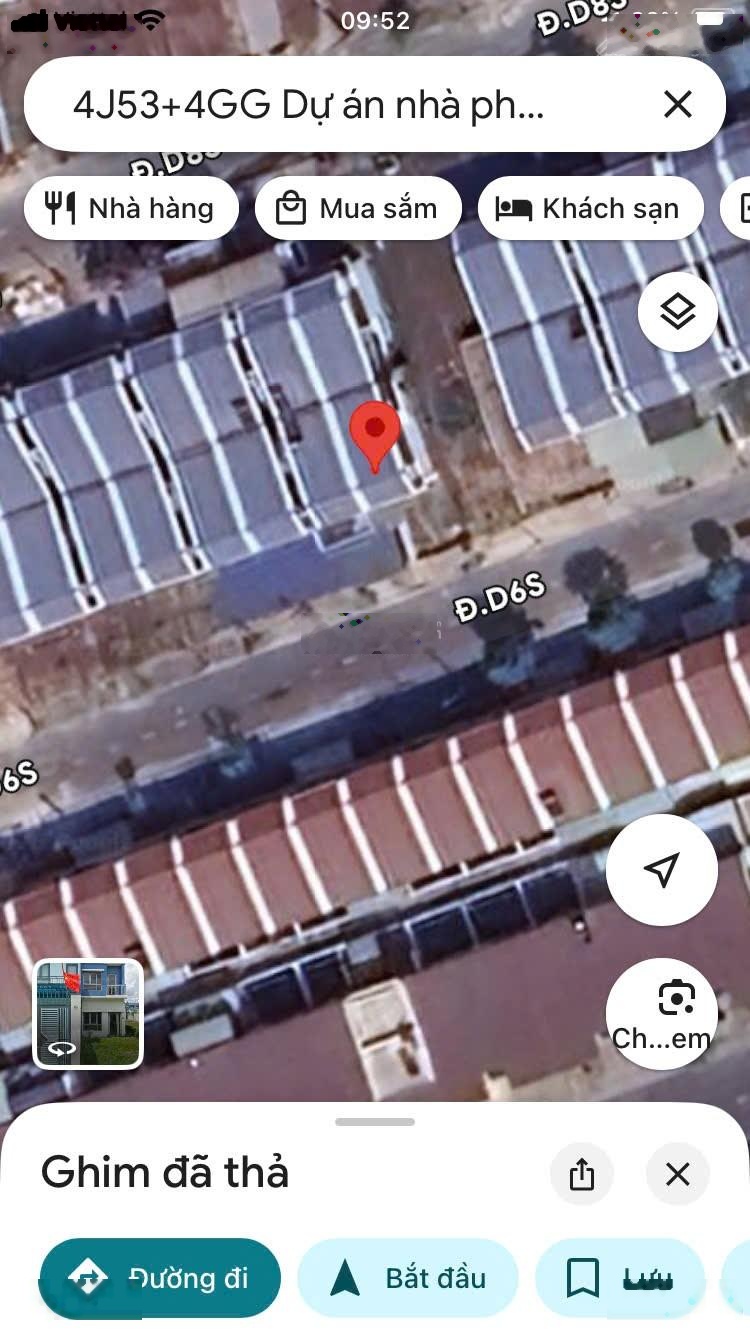This screenshot has height=1334, width=750.
Task: Open the map layers button
Action: pos(677,312)
